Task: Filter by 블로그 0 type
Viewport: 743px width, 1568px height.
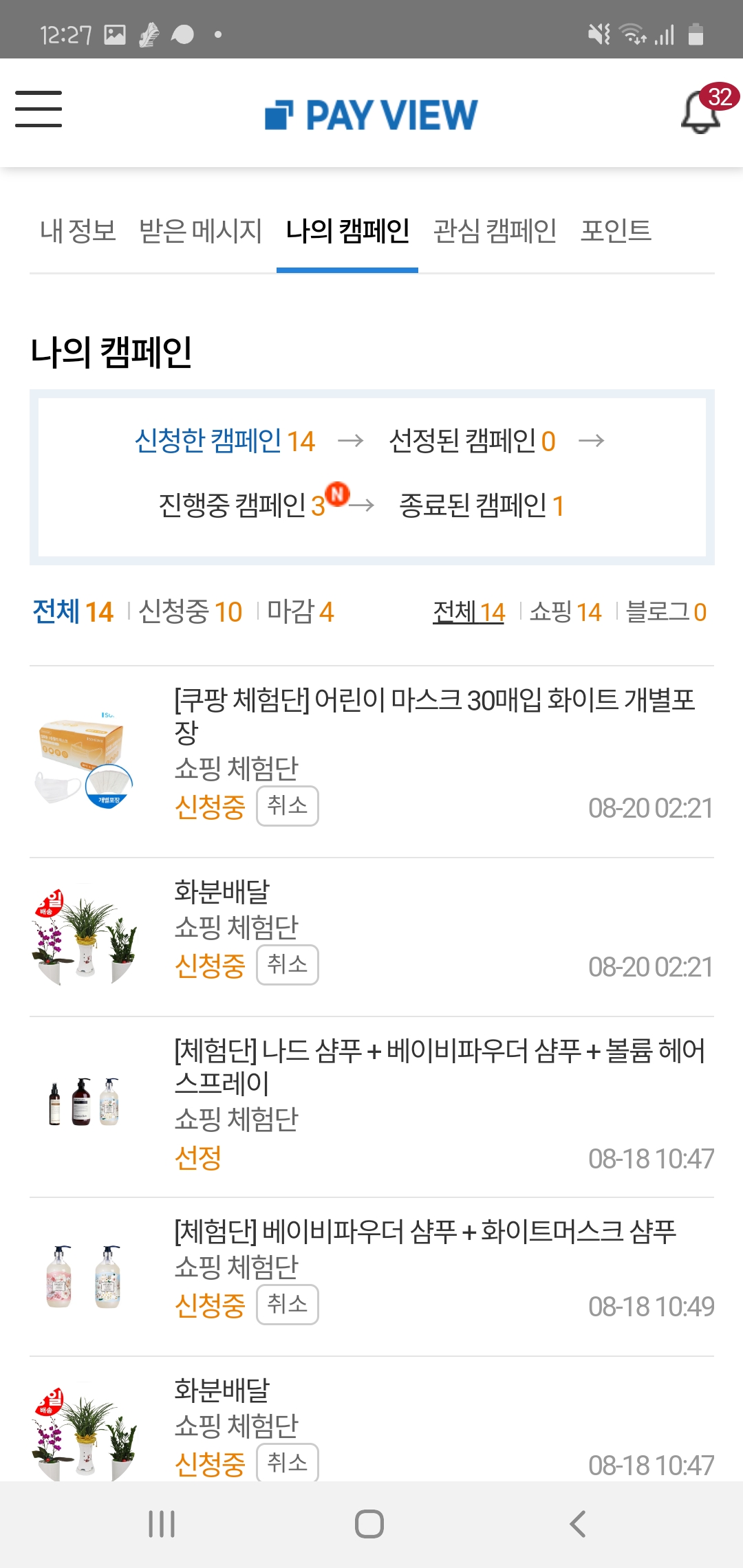Action: pos(666,611)
